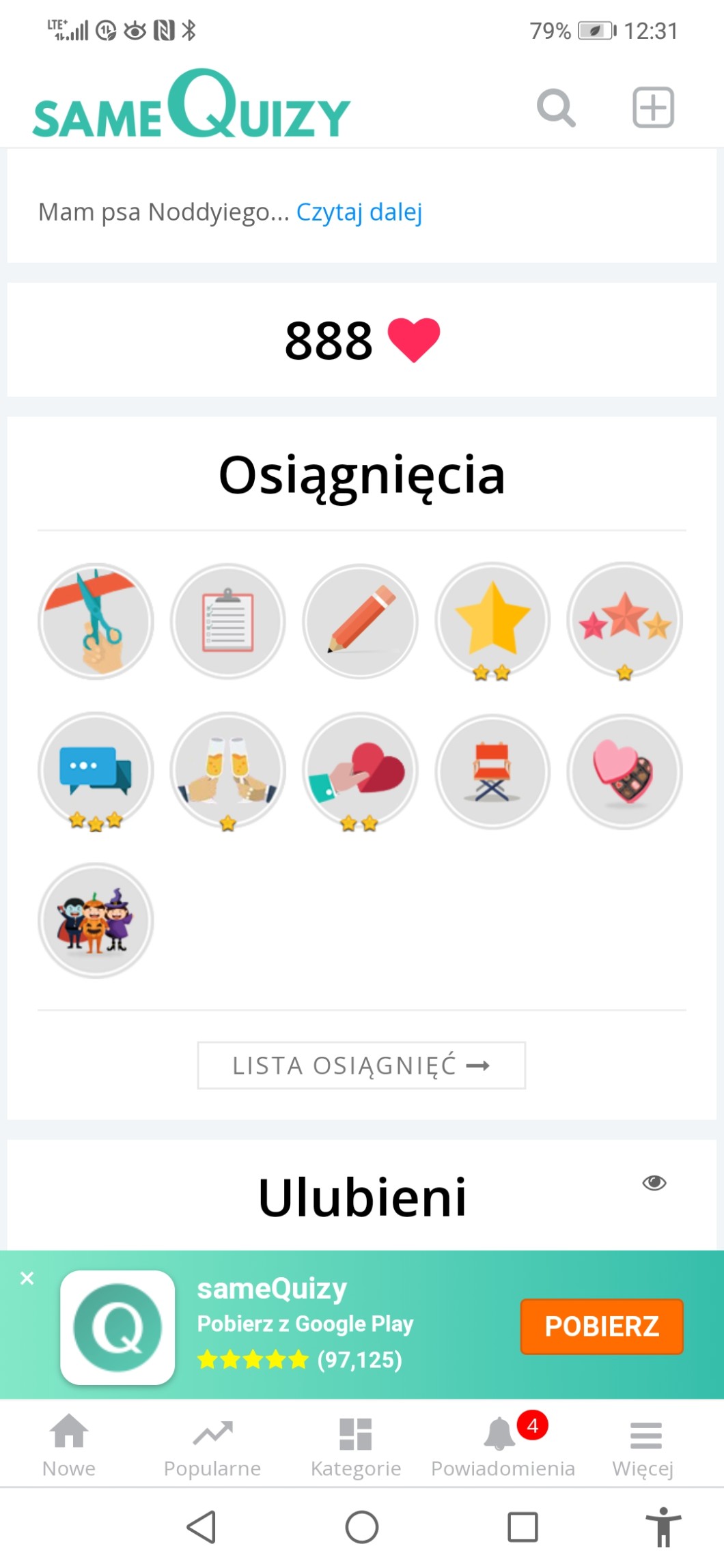Go back using the system back button
Screen dimensions: 724x1568
(x=201, y=1527)
